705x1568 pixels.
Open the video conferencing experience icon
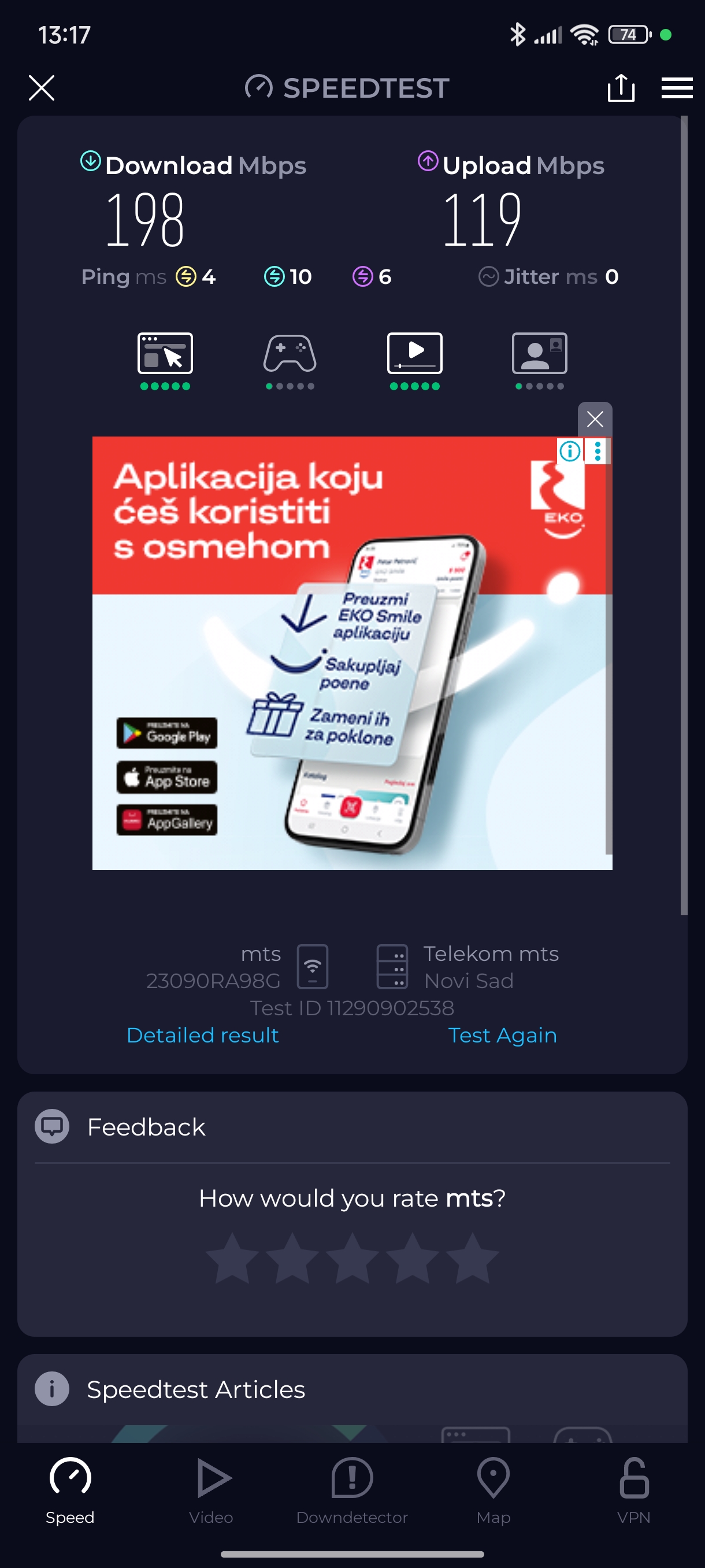tap(539, 354)
